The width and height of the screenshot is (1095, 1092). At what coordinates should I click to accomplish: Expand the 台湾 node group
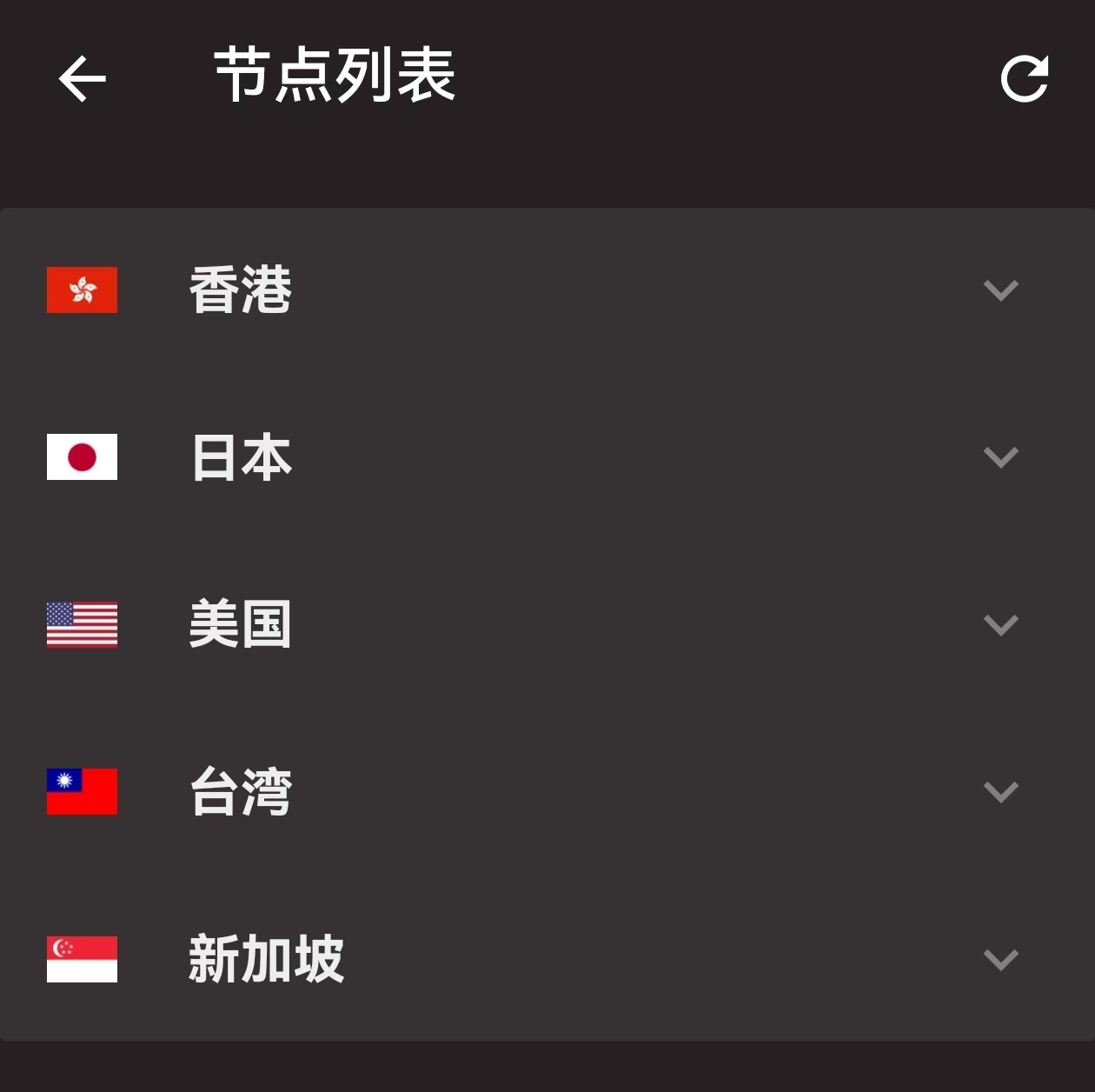tap(1000, 791)
